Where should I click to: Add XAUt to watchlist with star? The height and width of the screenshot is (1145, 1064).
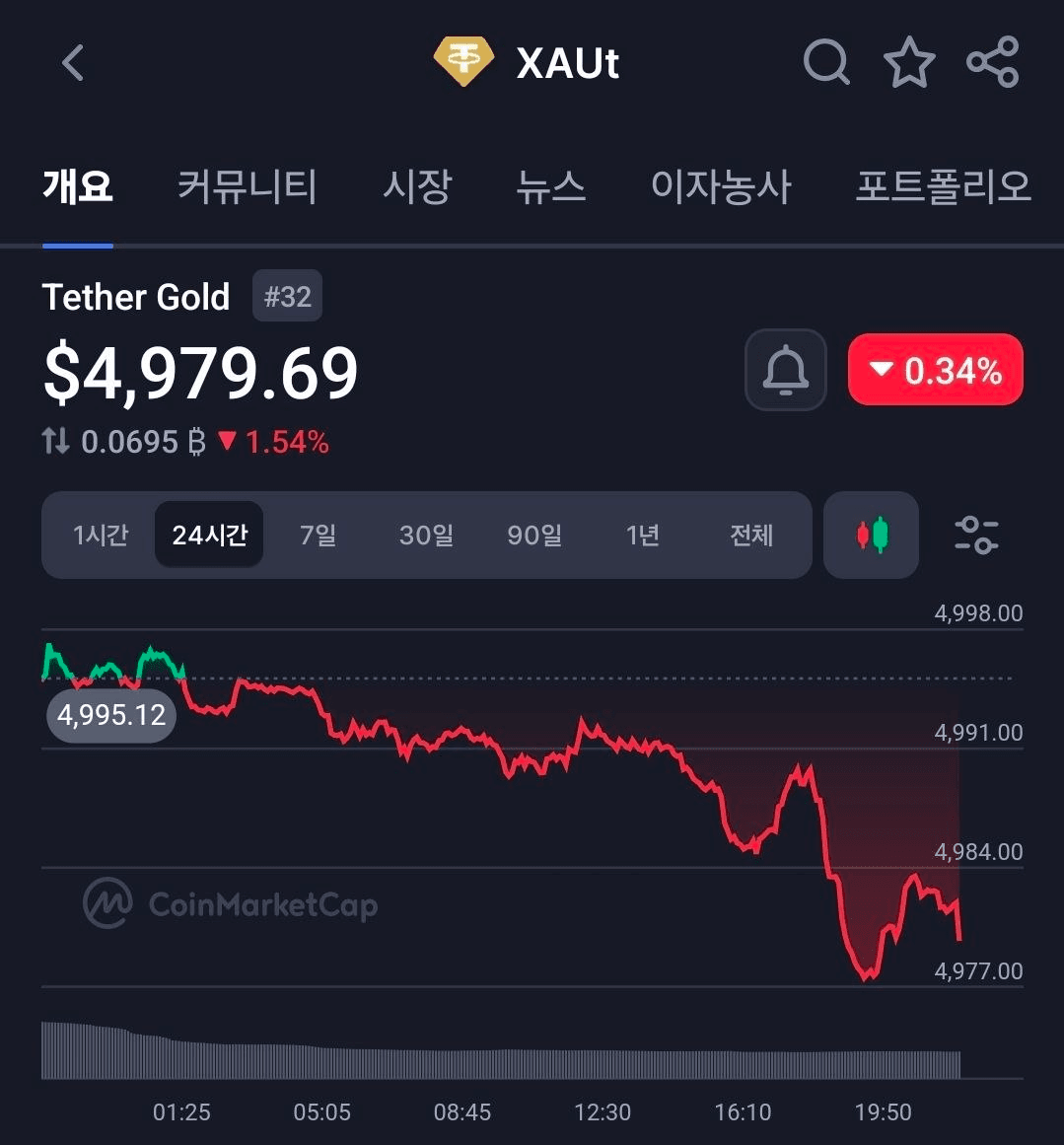click(x=909, y=63)
